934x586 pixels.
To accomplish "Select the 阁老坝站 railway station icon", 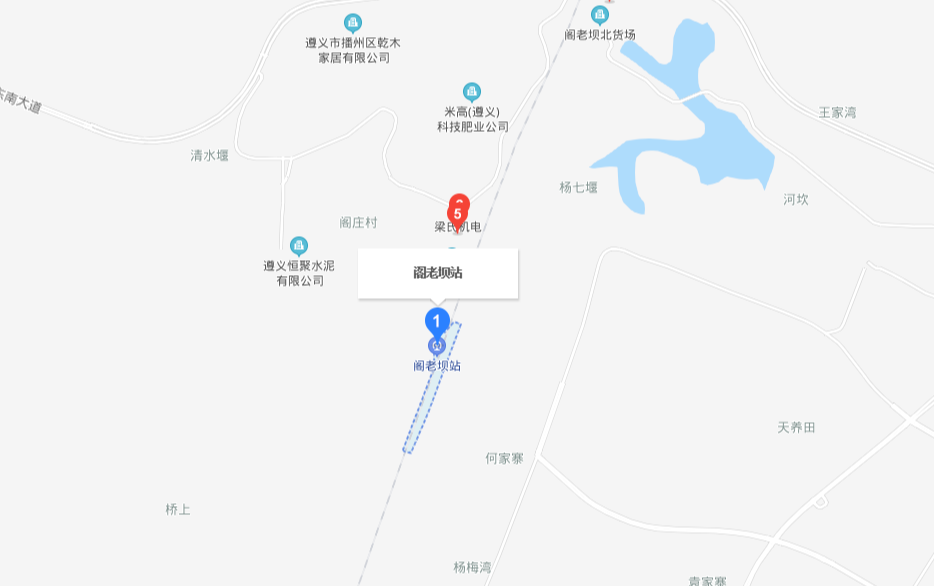I will [x=437, y=346].
